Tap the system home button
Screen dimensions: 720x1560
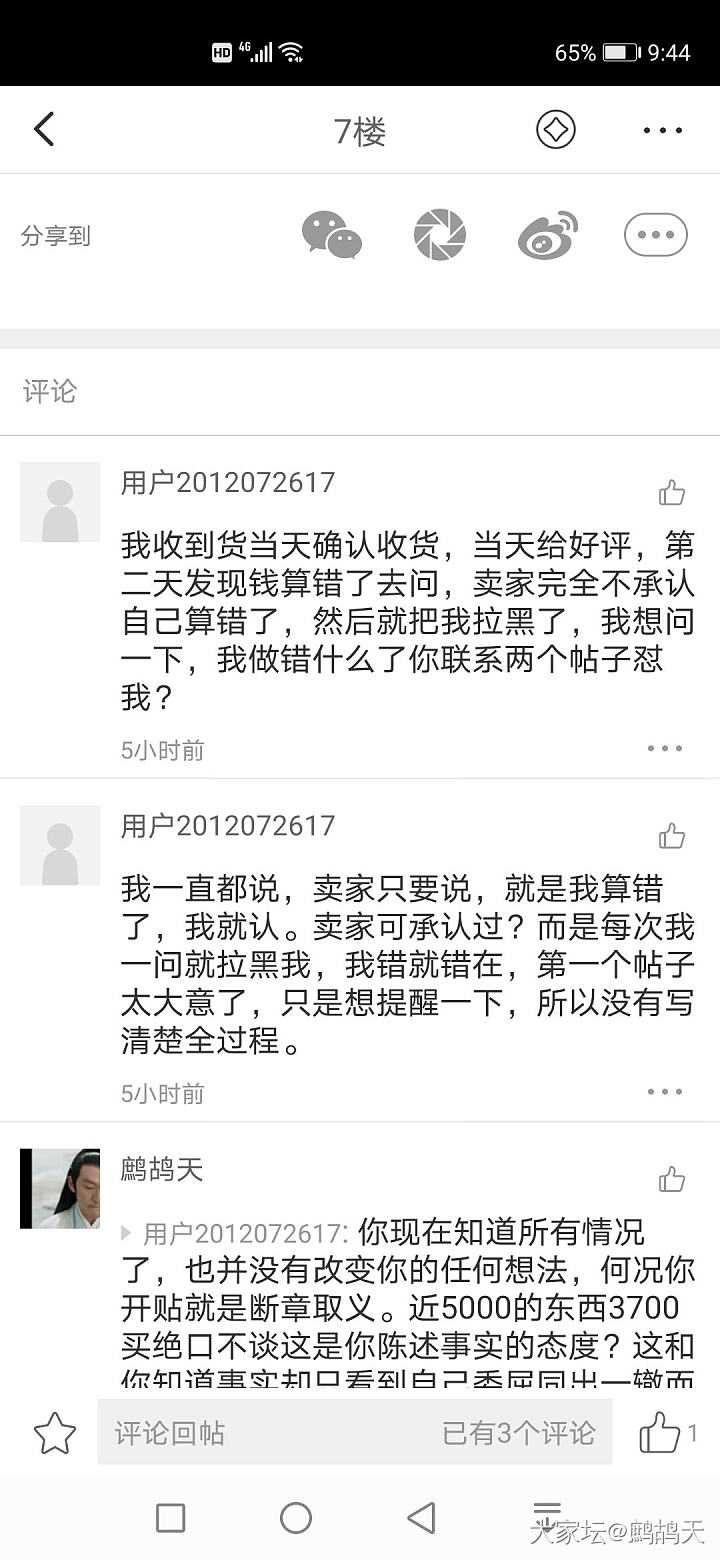[x=296, y=1518]
